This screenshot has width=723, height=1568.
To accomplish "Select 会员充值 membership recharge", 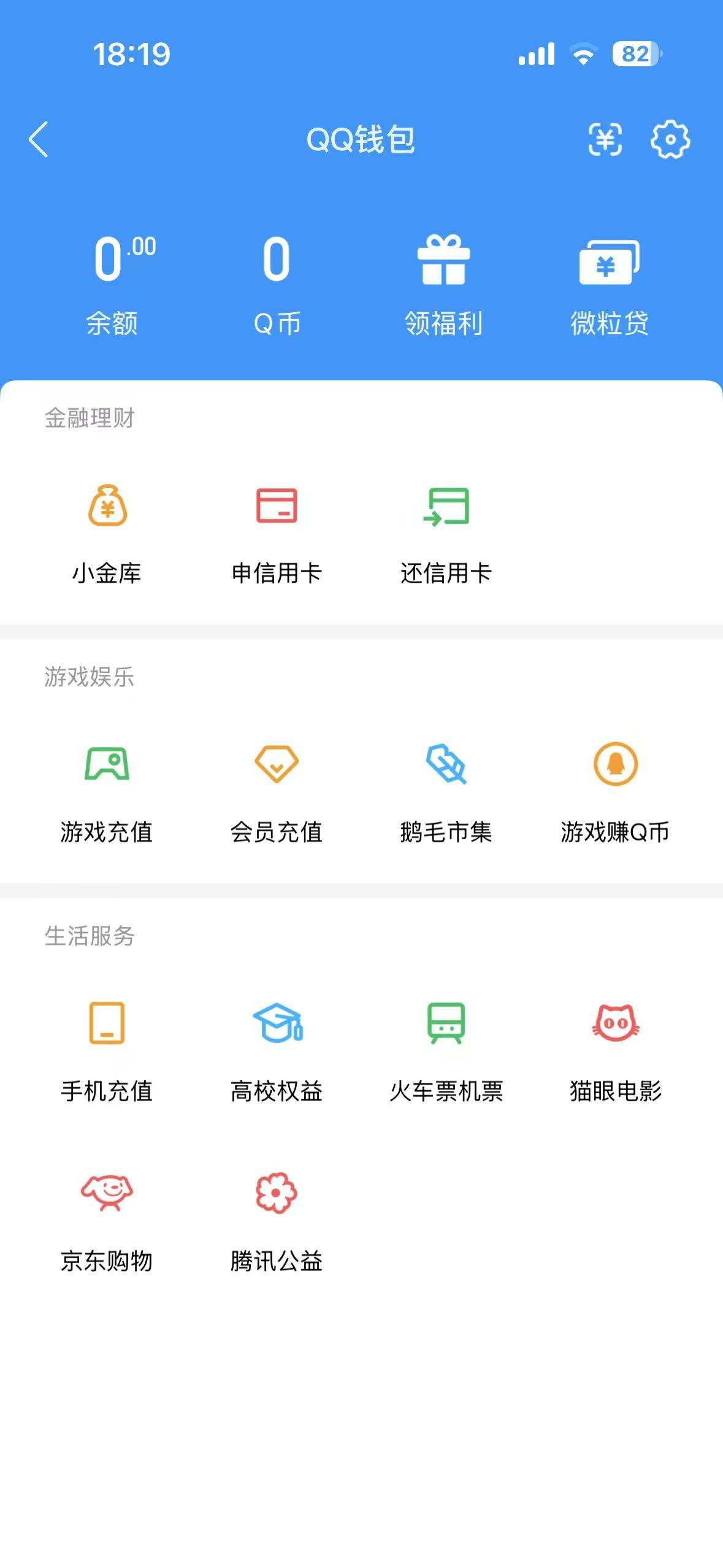I will coord(278,791).
